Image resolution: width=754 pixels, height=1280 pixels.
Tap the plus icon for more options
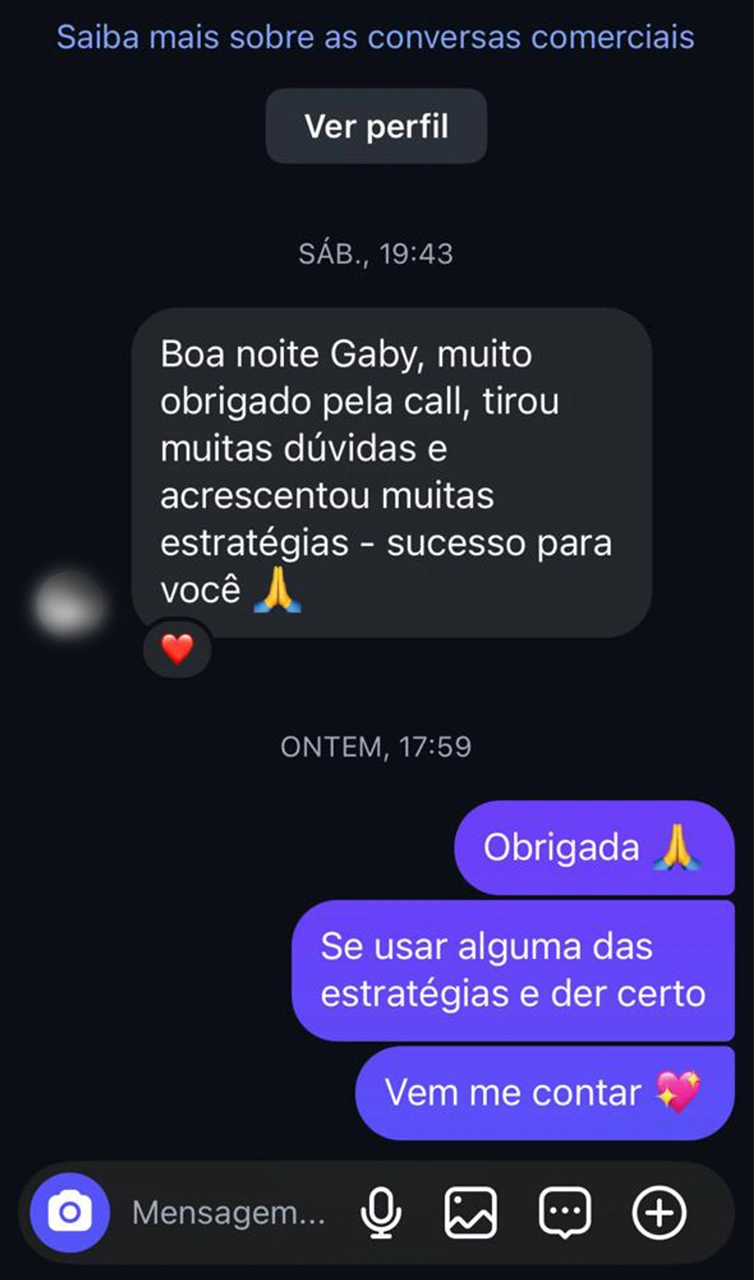[x=660, y=1214]
